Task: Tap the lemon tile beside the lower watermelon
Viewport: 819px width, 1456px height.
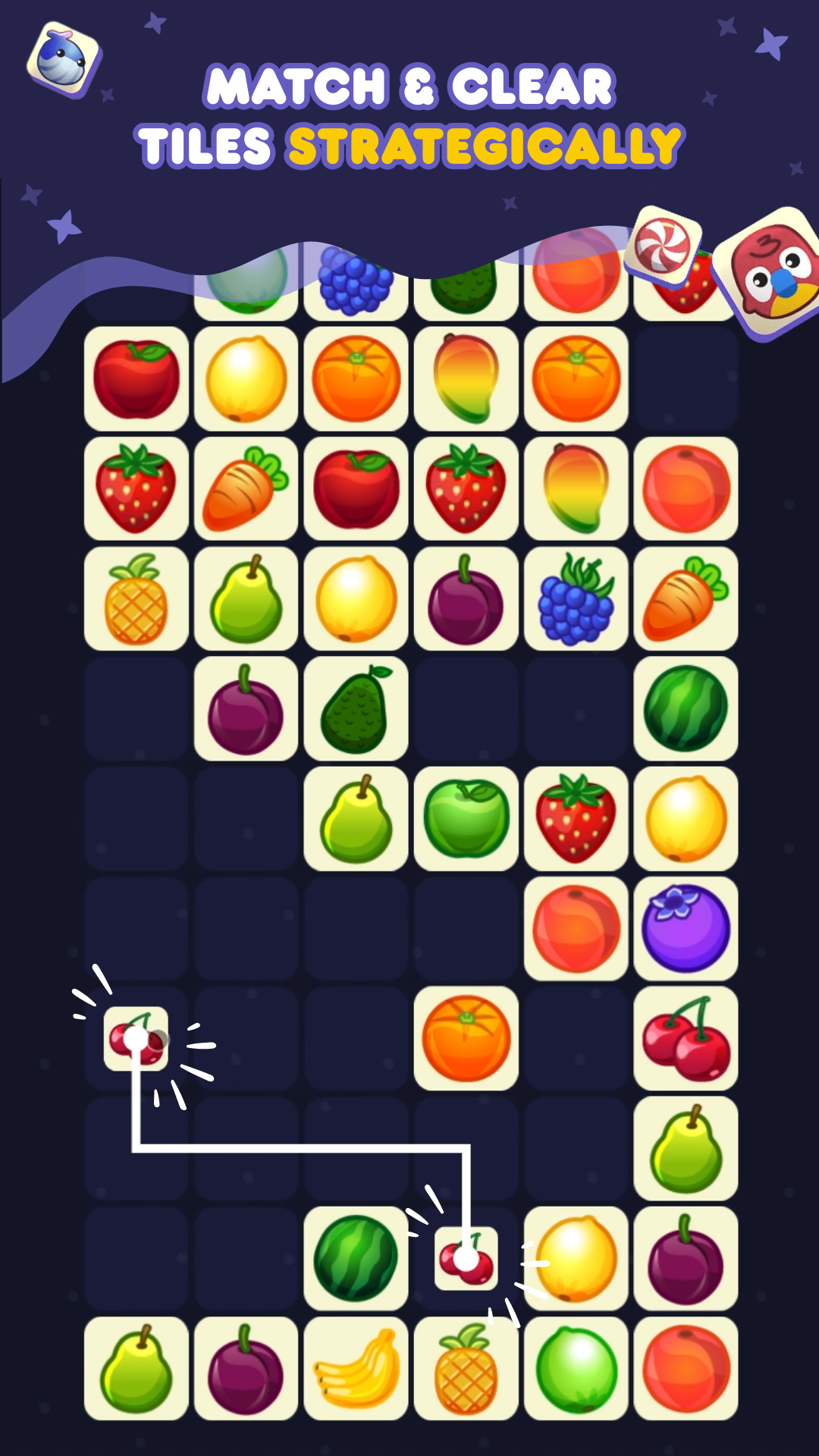Action: 576,1259
